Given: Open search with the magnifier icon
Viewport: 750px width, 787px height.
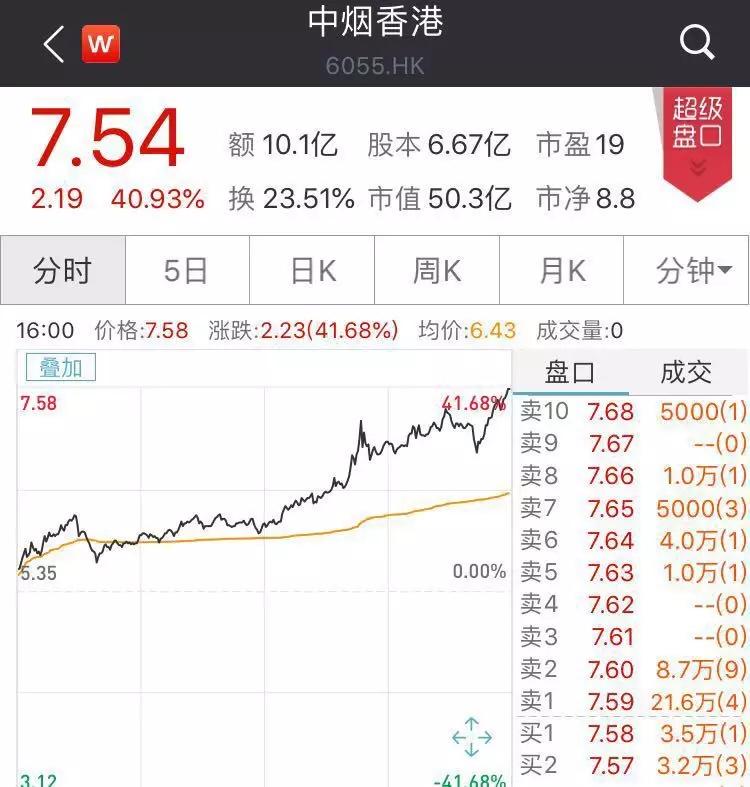Looking at the screenshot, I should (695, 43).
